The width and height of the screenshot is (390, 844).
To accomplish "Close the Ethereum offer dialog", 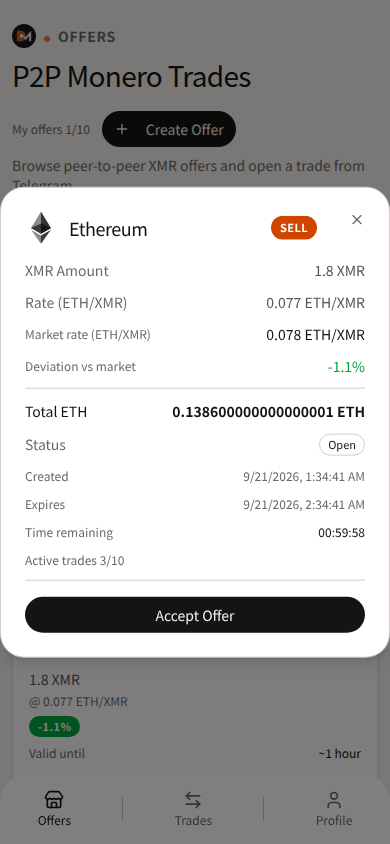I will pyautogui.click(x=357, y=220).
